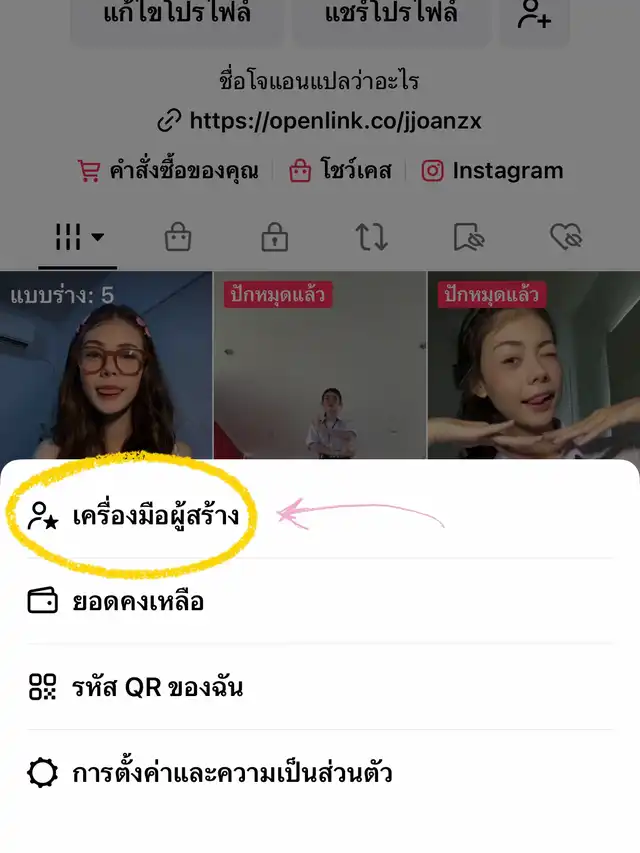
Task: Tap the add friends icon button
Action: [534, 15]
